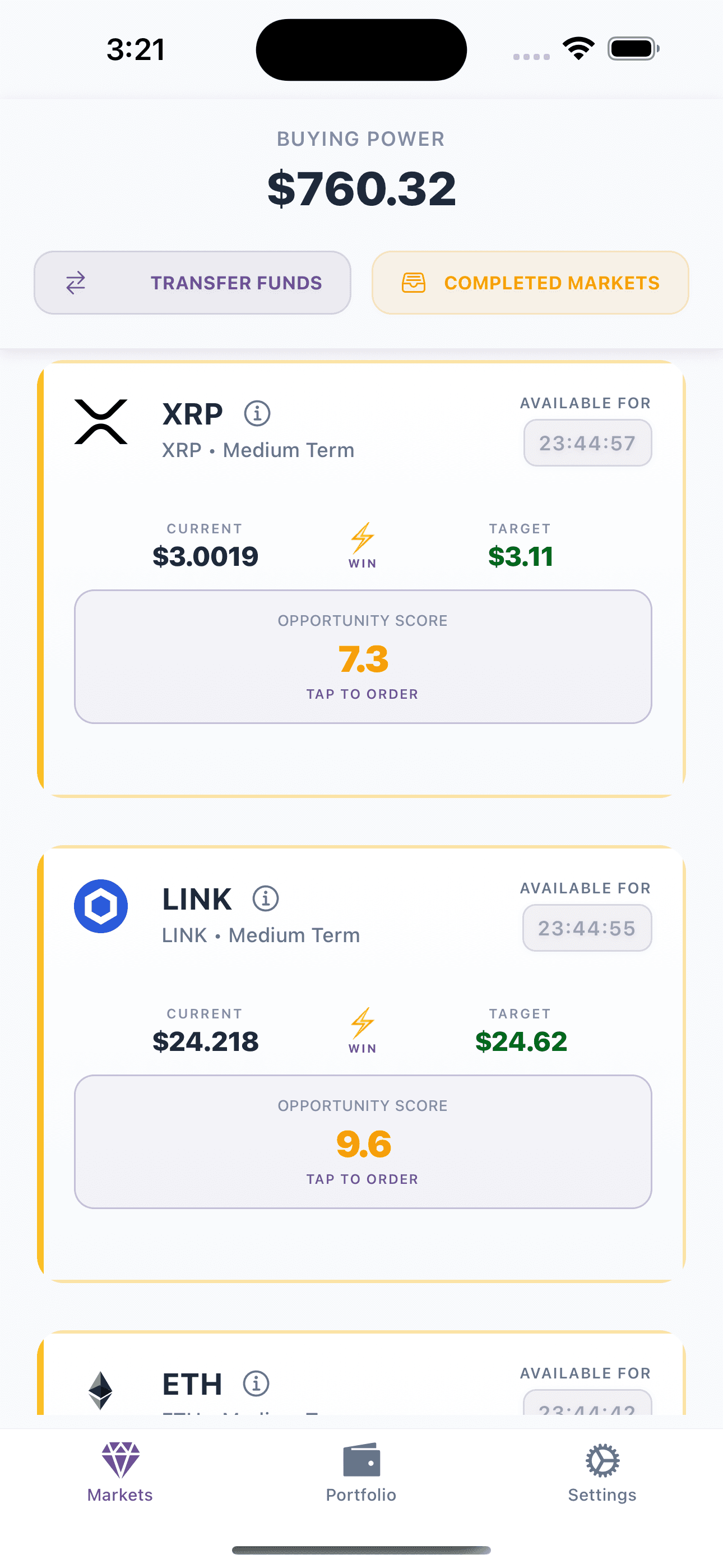Show info for LINK

point(266,898)
